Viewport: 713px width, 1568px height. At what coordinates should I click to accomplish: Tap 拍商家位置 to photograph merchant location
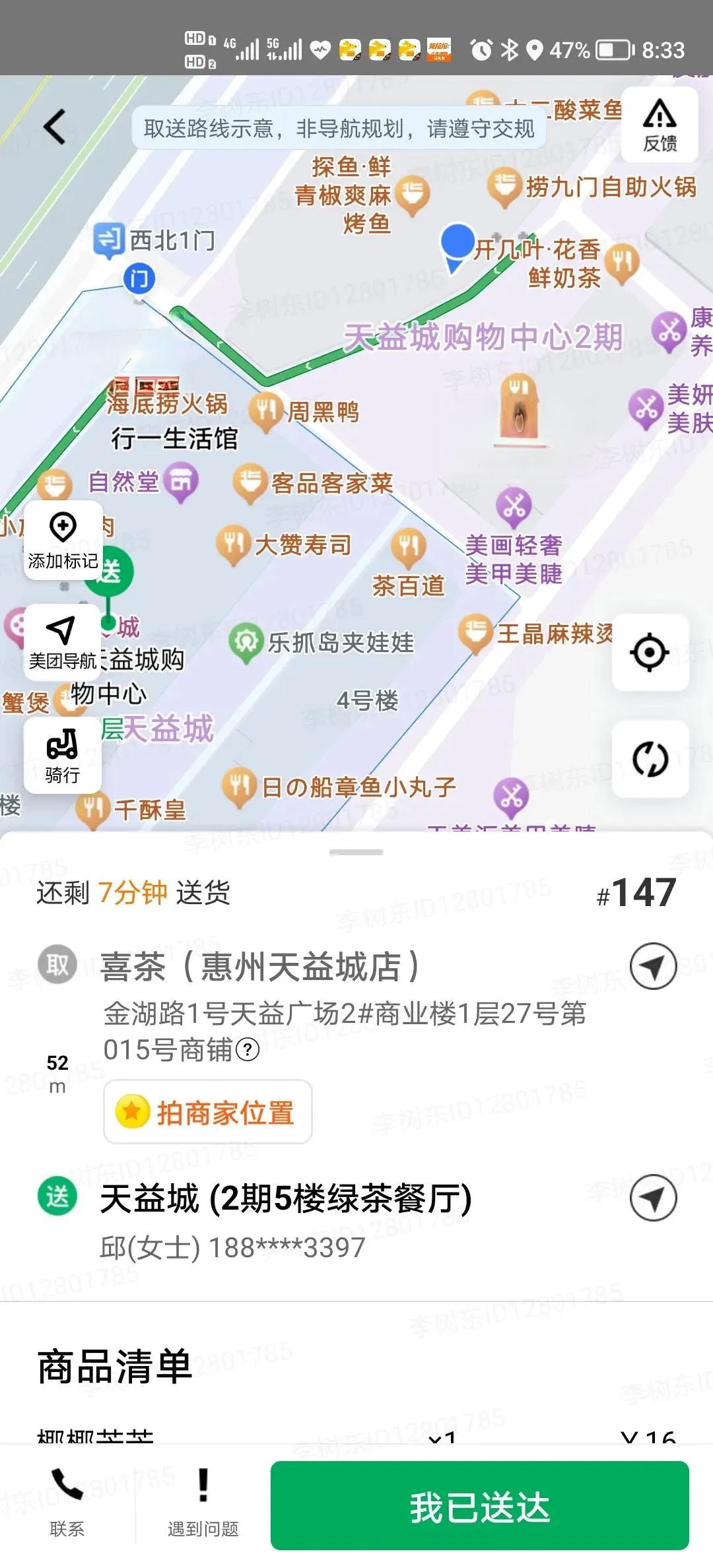(x=207, y=1112)
